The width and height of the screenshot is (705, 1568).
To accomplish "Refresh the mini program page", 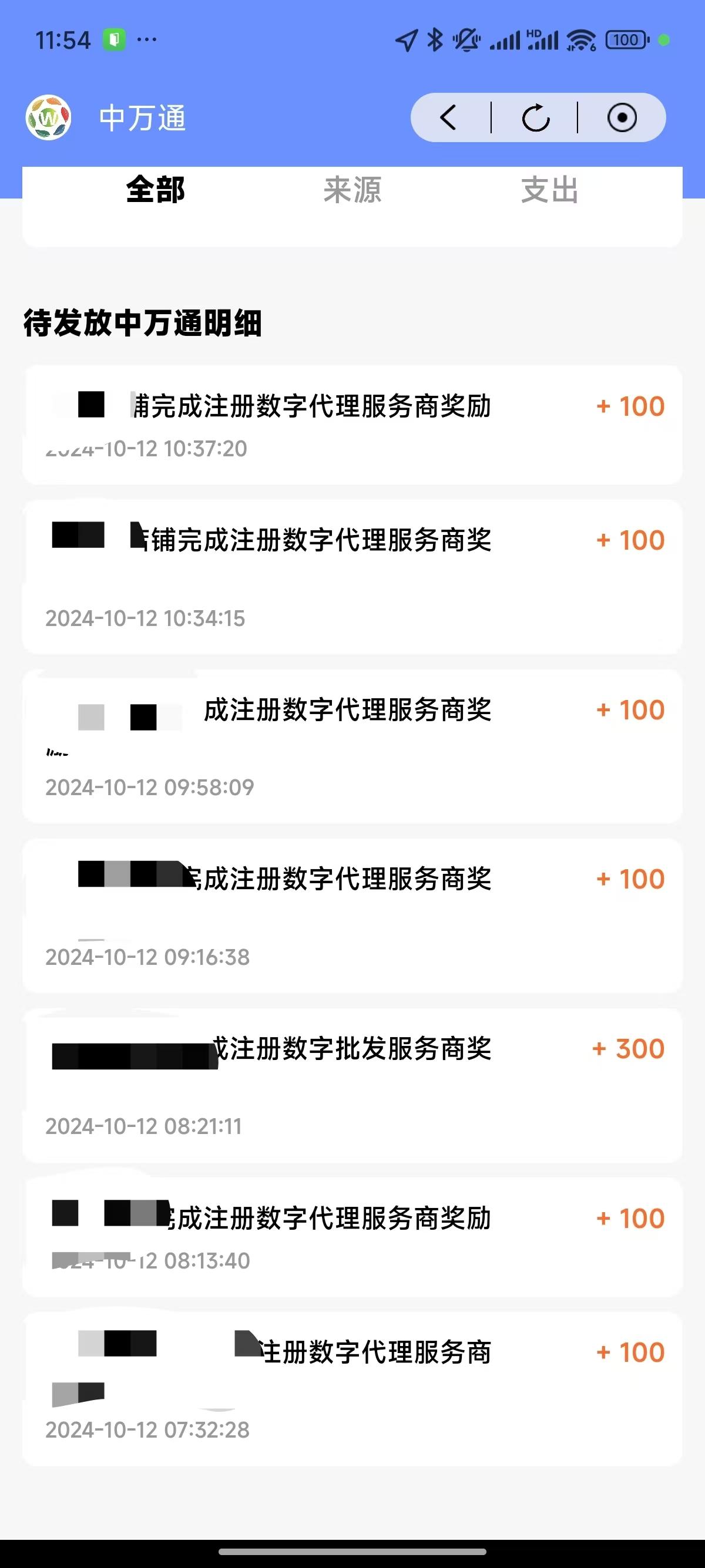I will tap(536, 117).
